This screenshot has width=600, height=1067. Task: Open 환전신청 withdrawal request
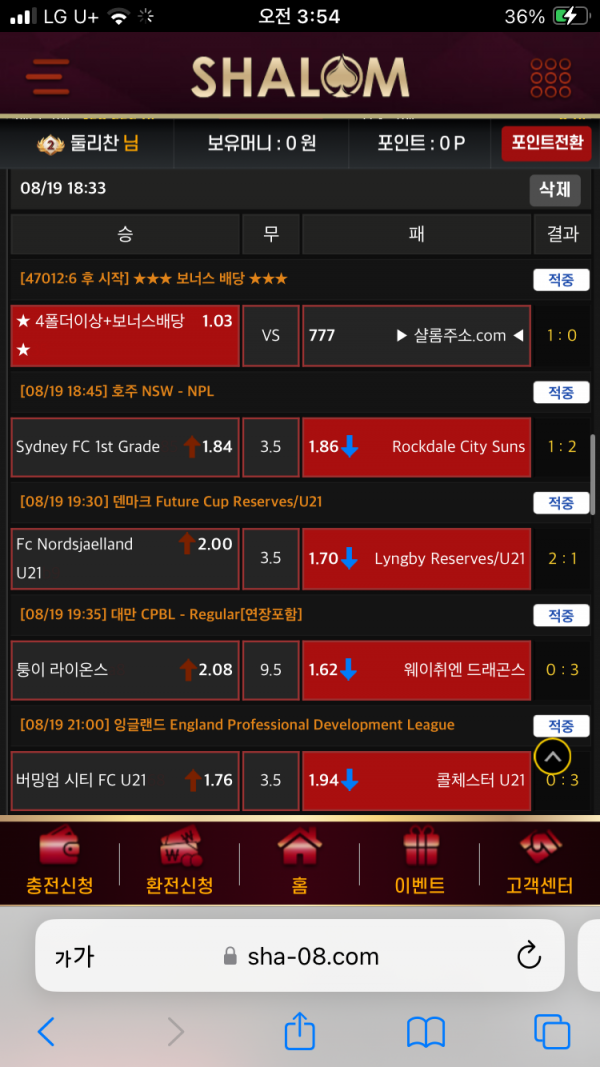click(x=180, y=863)
